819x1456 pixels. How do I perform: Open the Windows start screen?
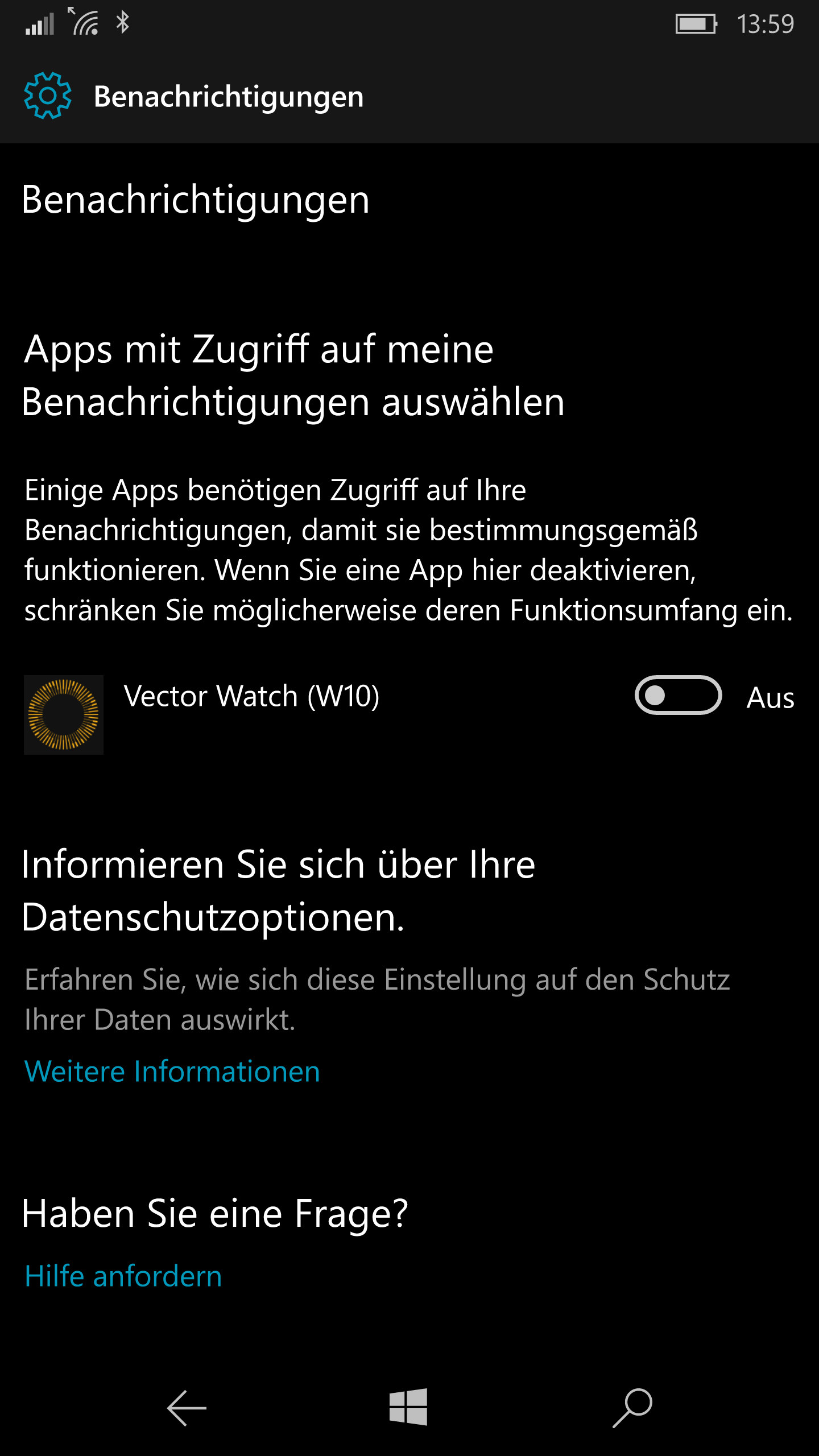[x=408, y=1407]
